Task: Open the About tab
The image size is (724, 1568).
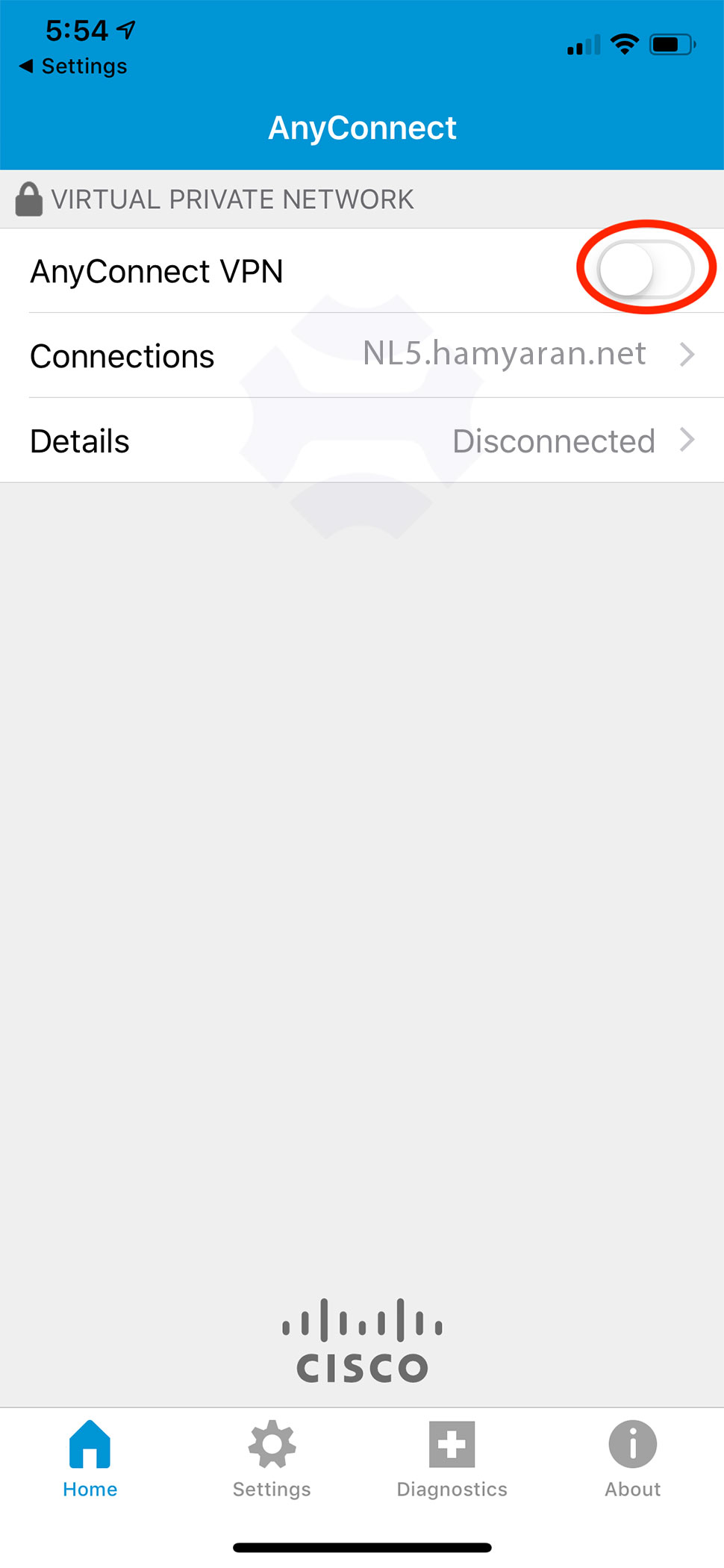Action: tap(632, 1459)
